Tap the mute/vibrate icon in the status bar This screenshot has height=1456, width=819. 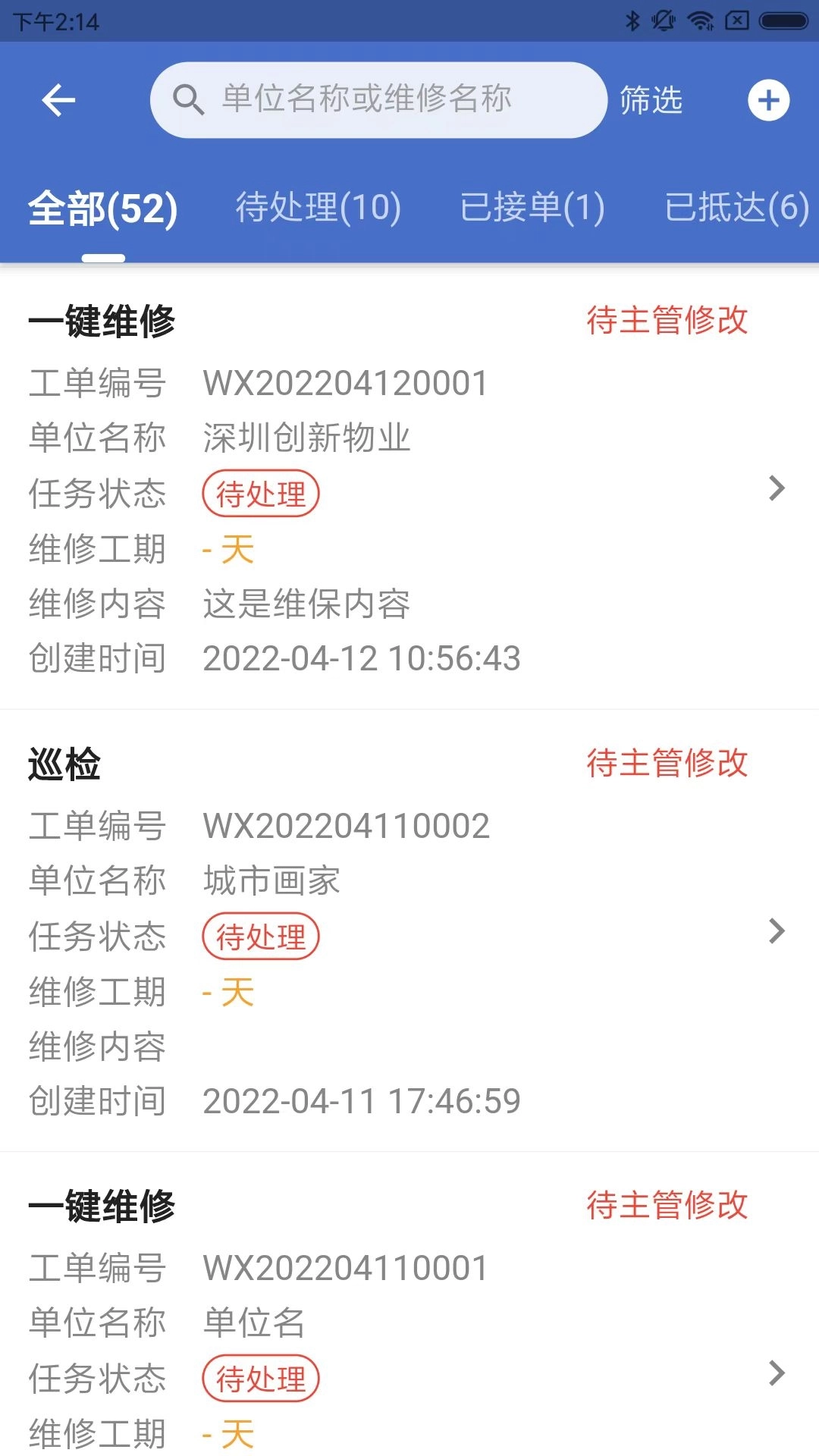pos(664,20)
